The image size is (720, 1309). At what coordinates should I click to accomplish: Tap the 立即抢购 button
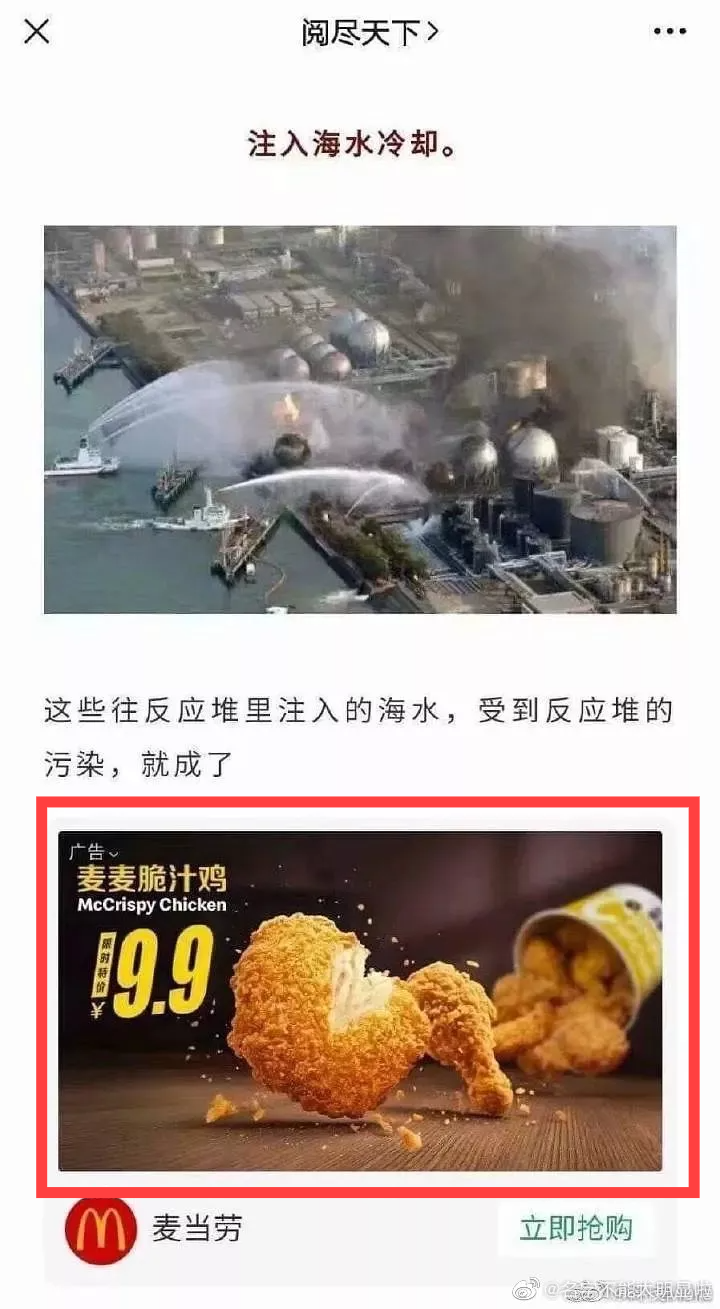click(x=576, y=1228)
